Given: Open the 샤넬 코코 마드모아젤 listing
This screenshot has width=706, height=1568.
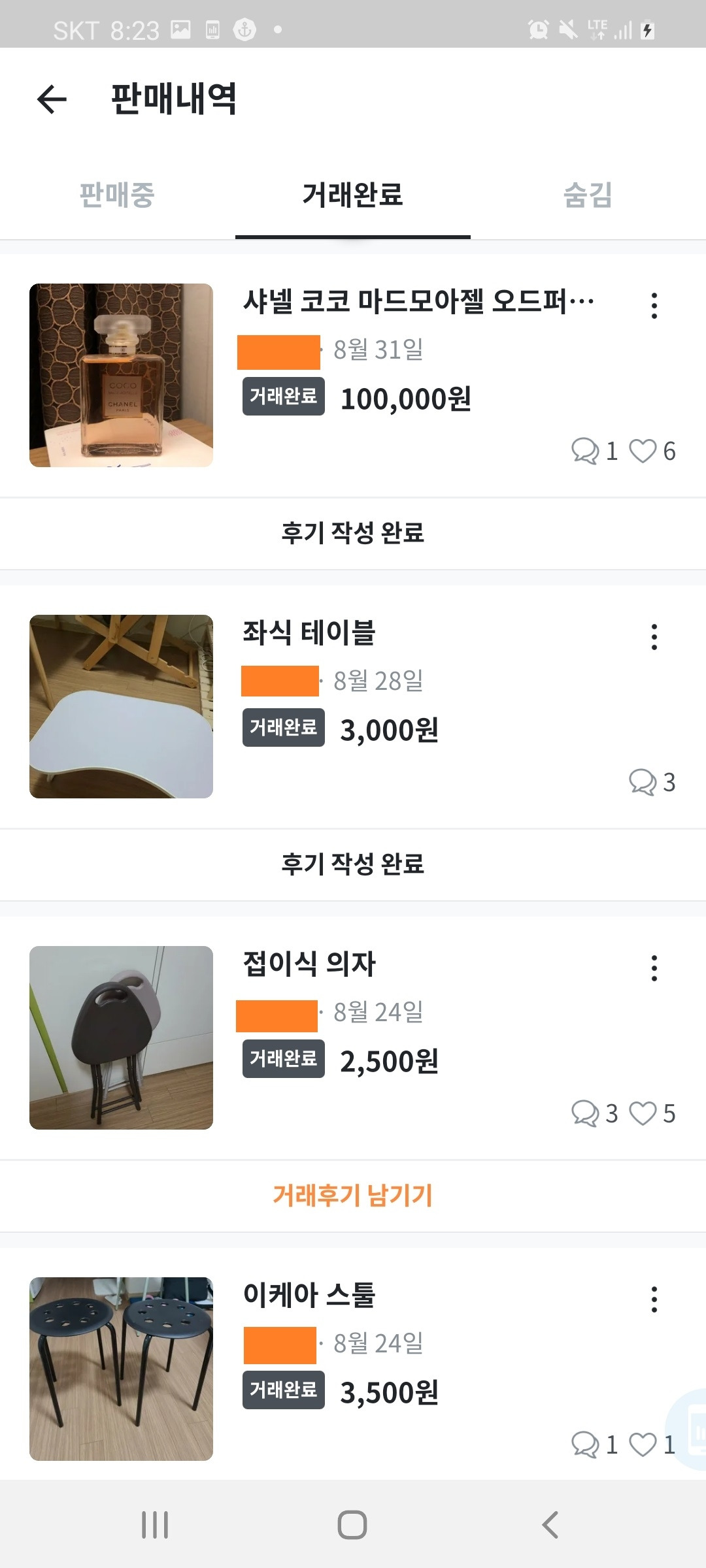Looking at the screenshot, I should point(418,302).
